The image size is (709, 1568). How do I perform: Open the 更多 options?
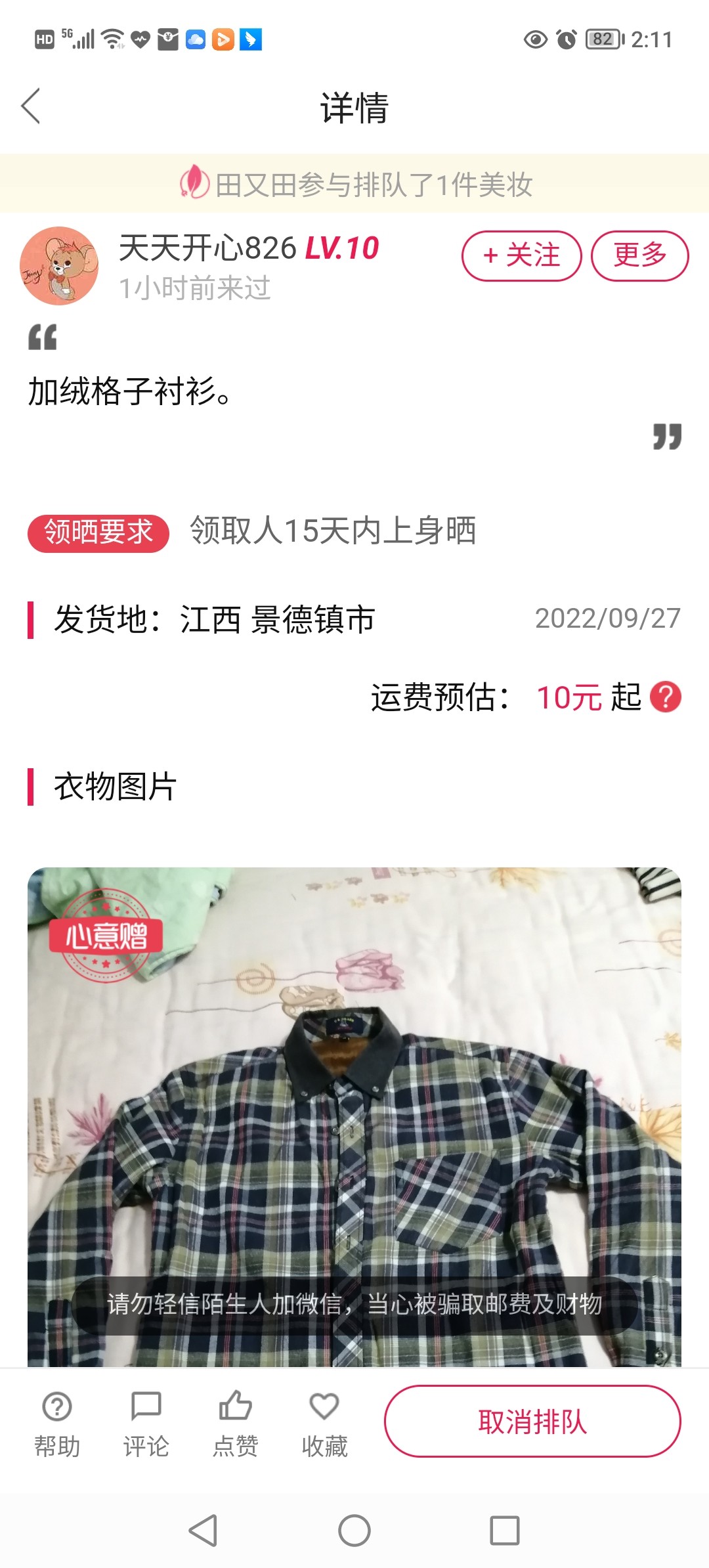[x=639, y=255]
